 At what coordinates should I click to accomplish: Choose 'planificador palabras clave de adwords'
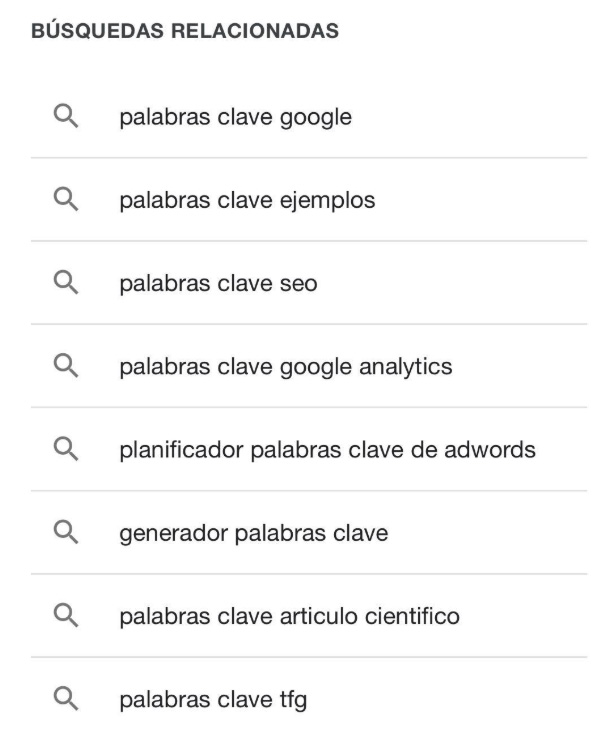(x=327, y=450)
